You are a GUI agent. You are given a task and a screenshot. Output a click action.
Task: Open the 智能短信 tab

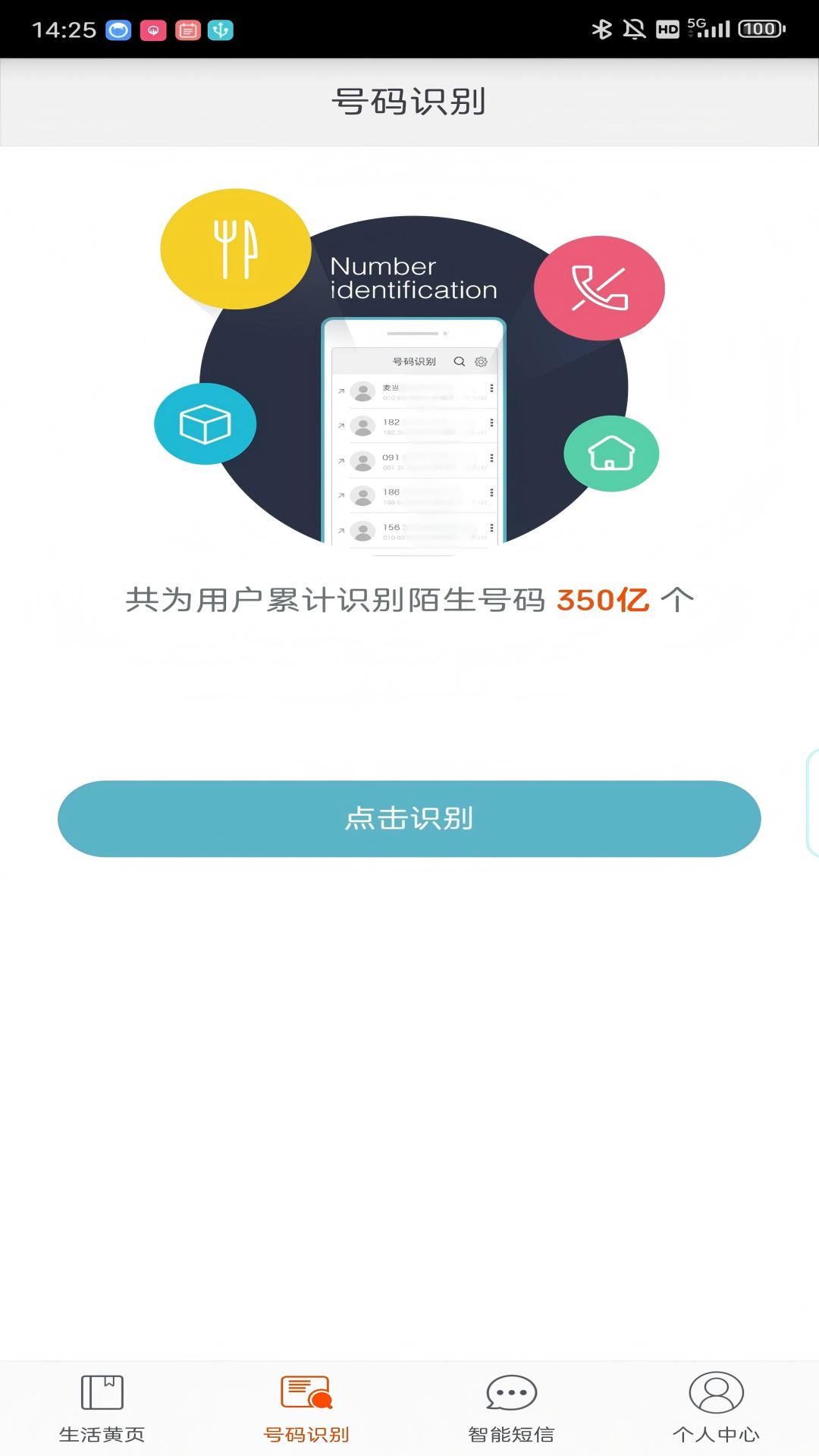511,1407
